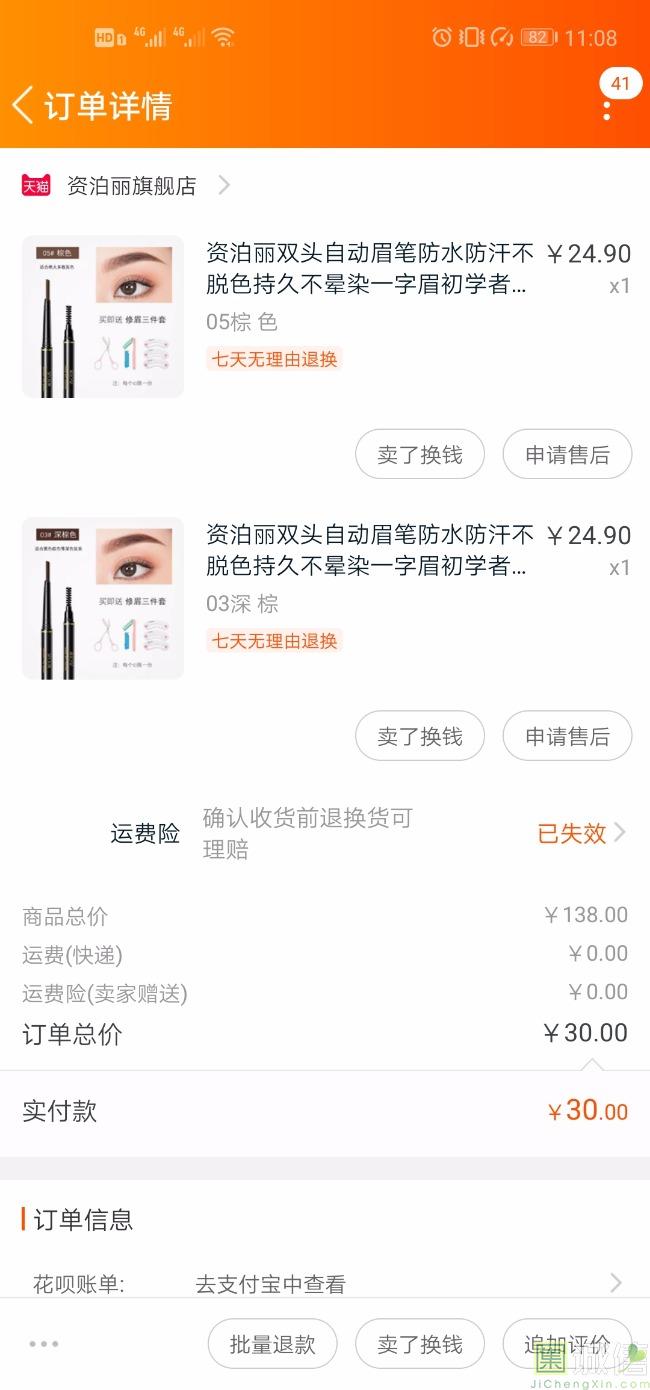Viewport: 650px width, 1390px height.
Task: Tap 卖了换钱 under the 05棕色 item
Action: pos(420,455)
